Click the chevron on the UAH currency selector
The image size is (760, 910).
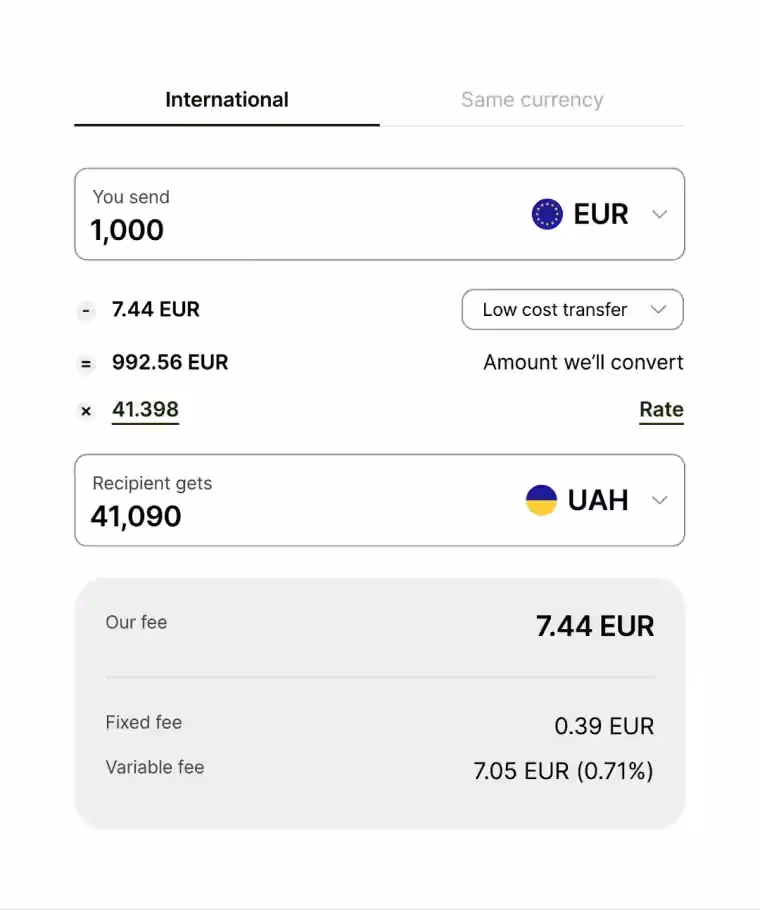coord(660,500)
